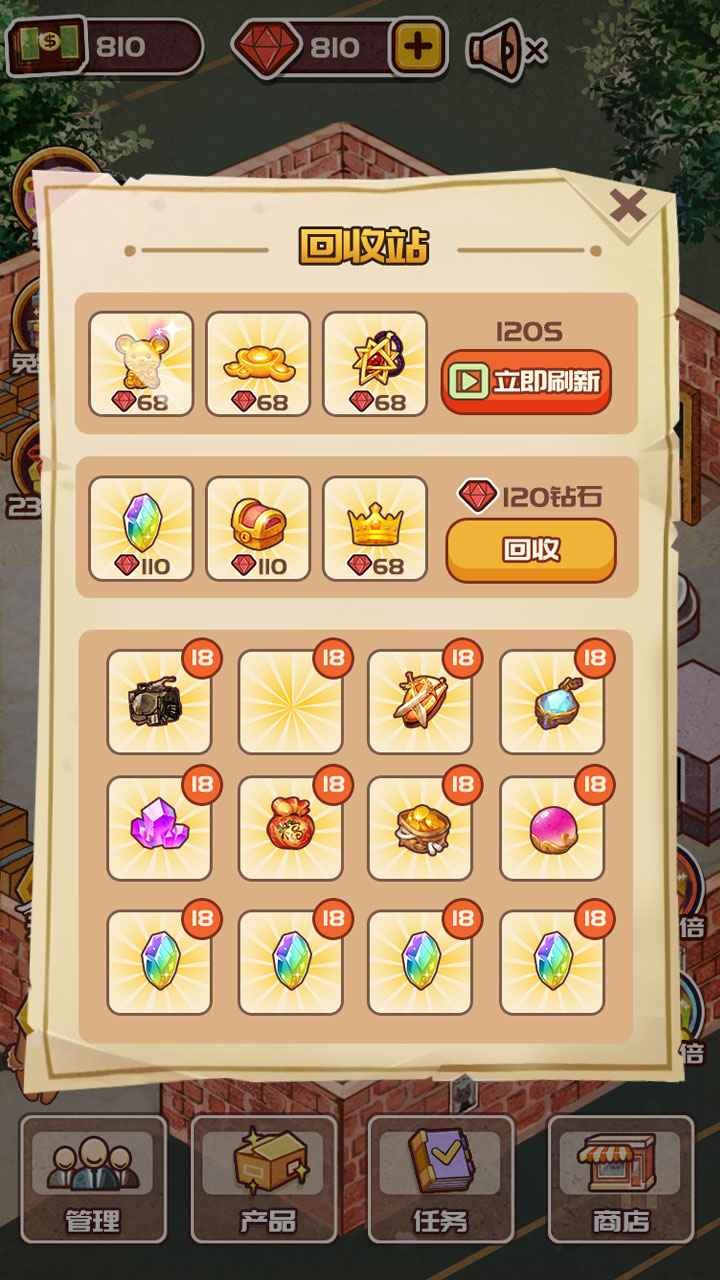Viewport: 720px width, 1280px height.
Task: Close the 回收站 dialog
Action: [628, 207]
